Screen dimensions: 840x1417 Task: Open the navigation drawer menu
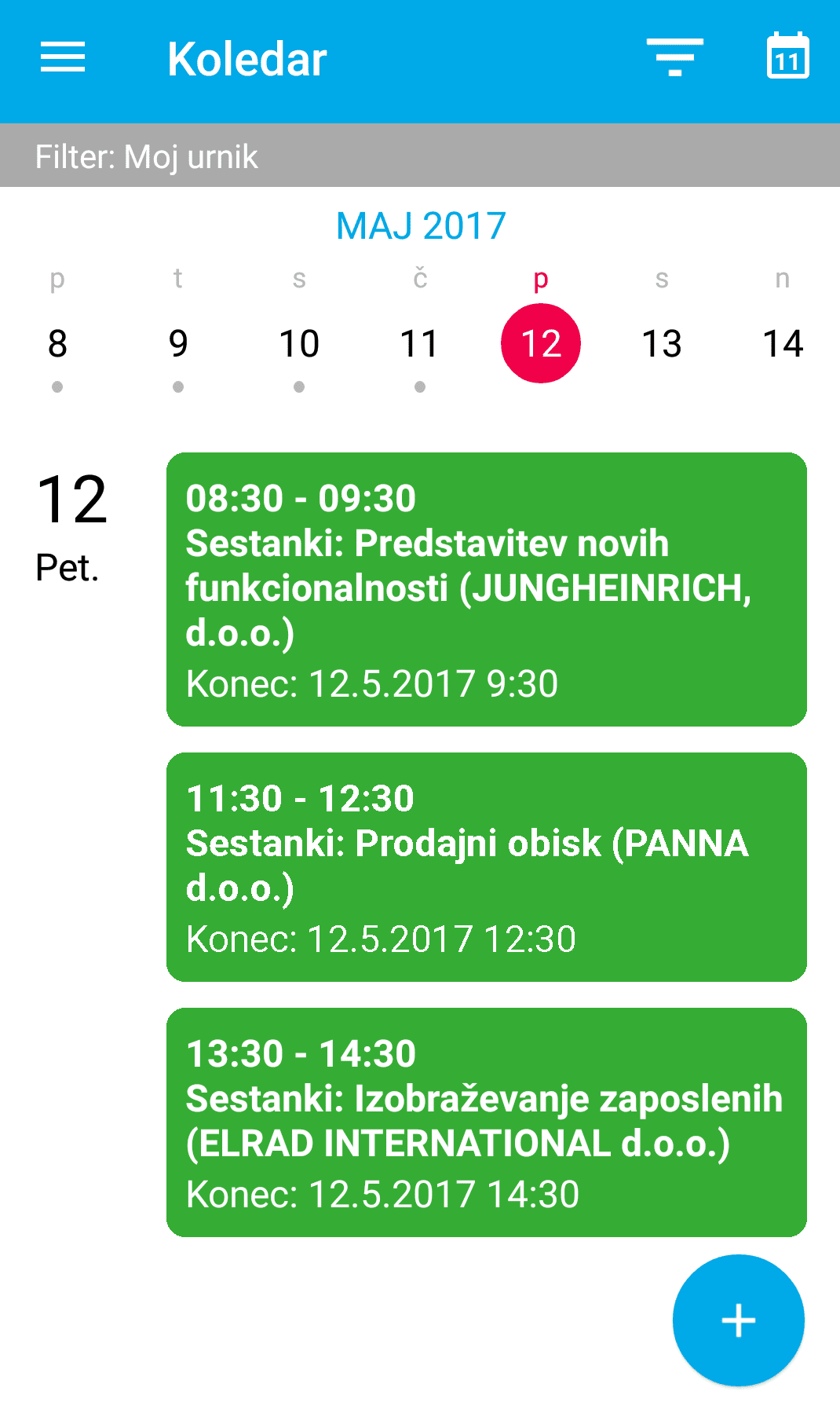click(x=62, y=57)
